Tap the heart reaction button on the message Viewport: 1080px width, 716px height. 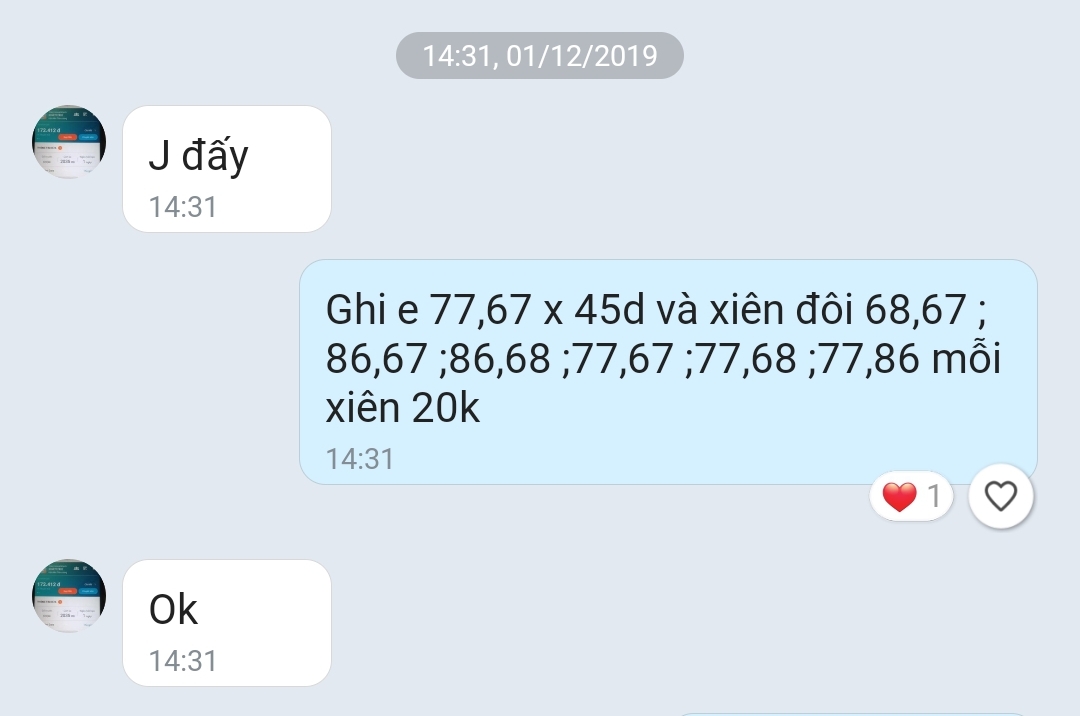[1001, 496]
